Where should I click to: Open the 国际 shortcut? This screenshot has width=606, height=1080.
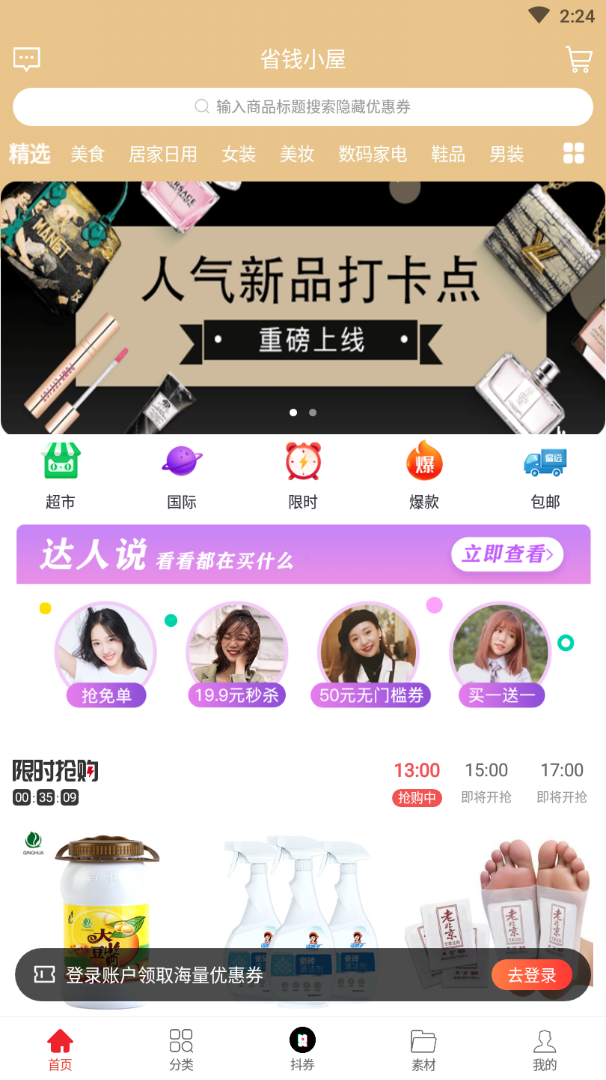point(182,475)
